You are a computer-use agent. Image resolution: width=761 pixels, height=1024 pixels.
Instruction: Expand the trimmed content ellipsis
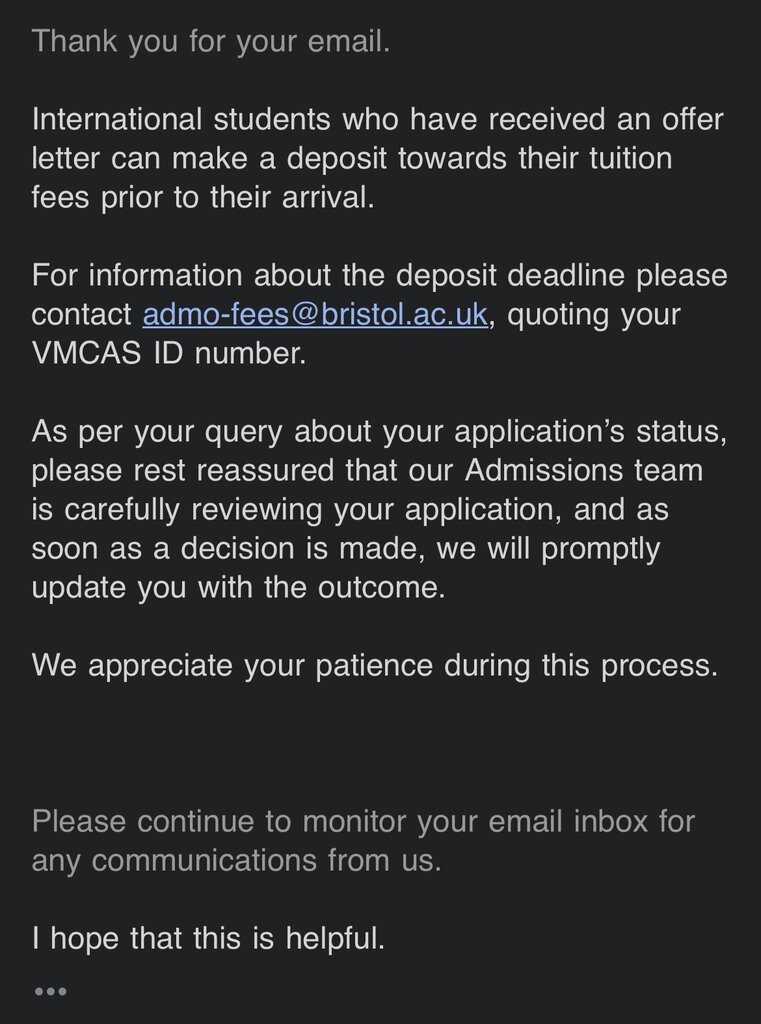coord(50,992)
